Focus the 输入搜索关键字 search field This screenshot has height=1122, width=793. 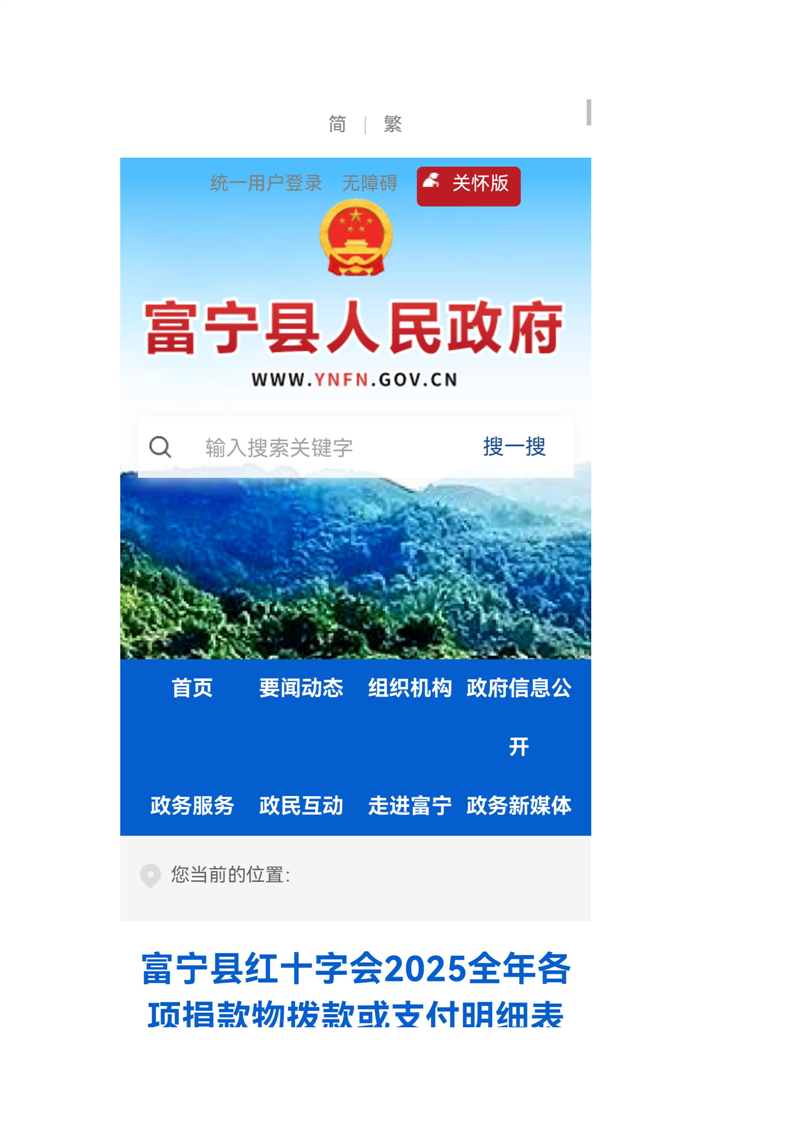310,447
